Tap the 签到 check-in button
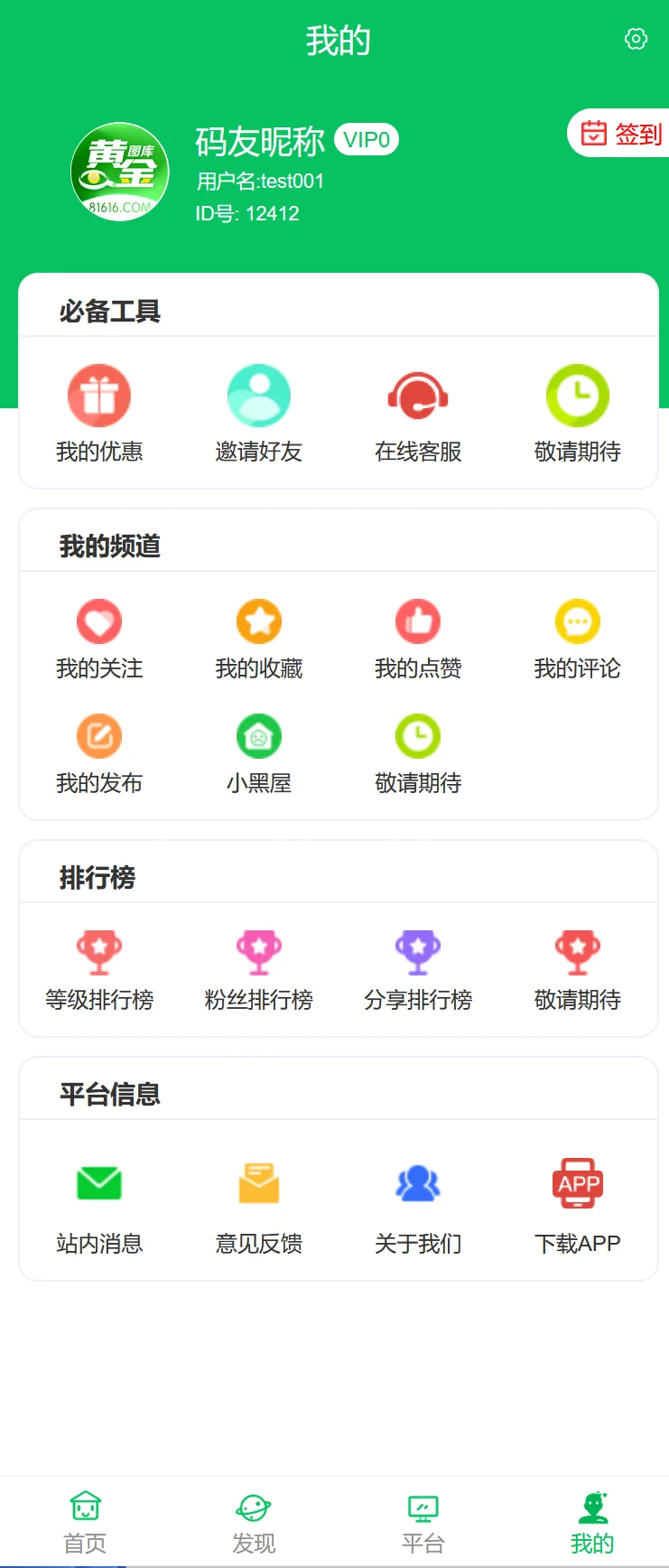The width and height of the screenshot is (669, 1568). [621, 134]
